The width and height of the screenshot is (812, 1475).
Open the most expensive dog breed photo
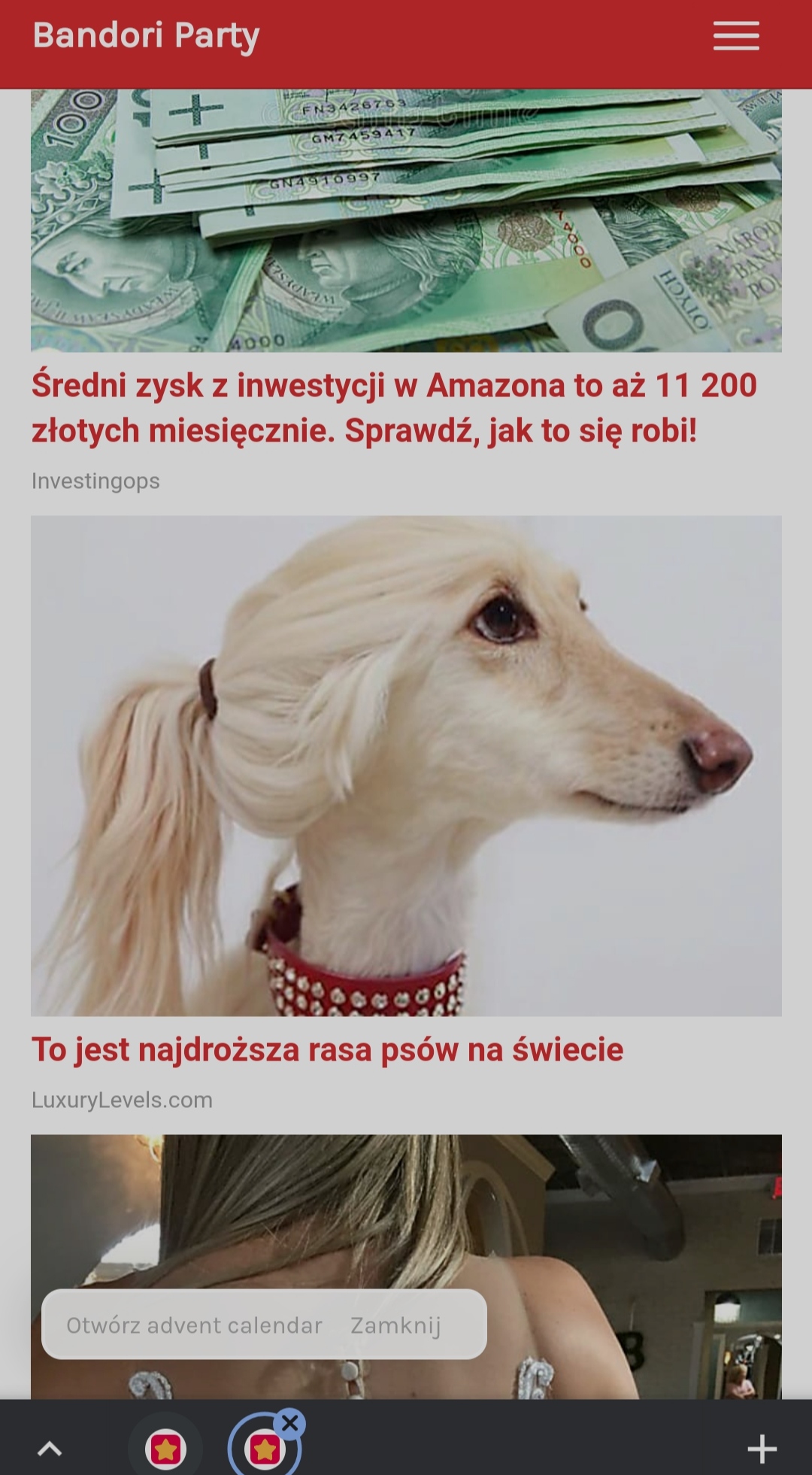click(x=406, y=766)
